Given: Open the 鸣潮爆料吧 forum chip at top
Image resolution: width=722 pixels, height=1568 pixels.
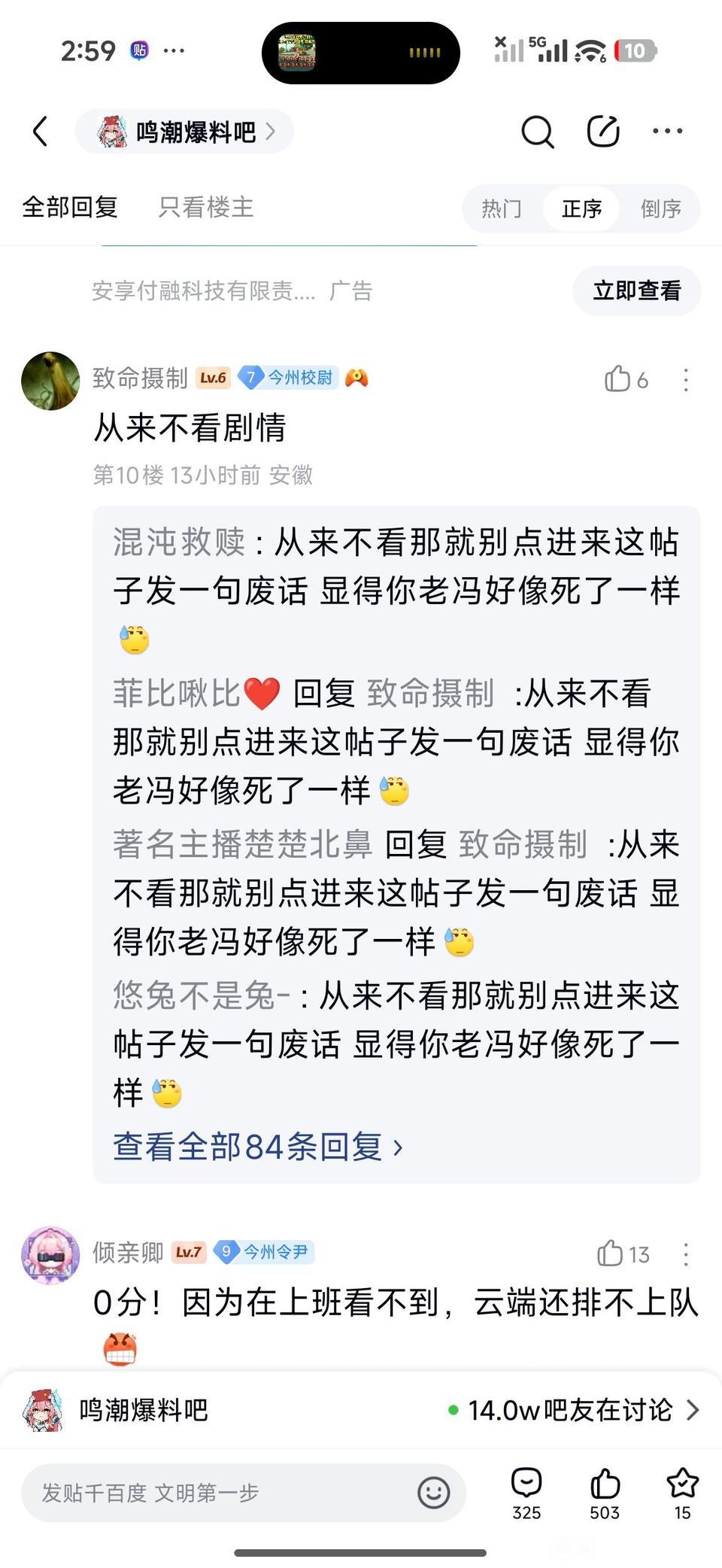Looking at the screenshot, I should click(x=184, y=132).
